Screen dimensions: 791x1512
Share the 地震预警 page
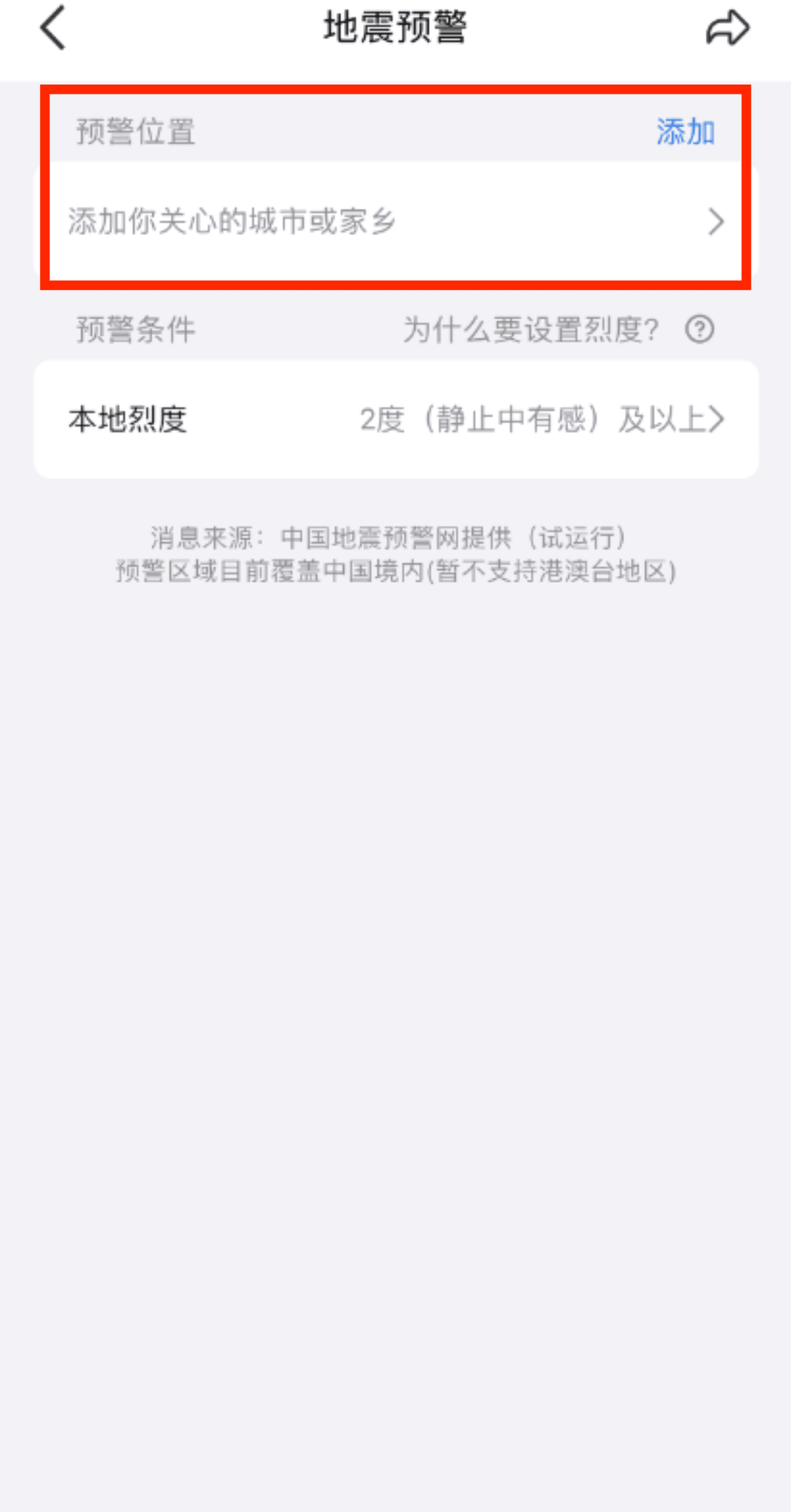pyautogui.click(x=727, y=28)
